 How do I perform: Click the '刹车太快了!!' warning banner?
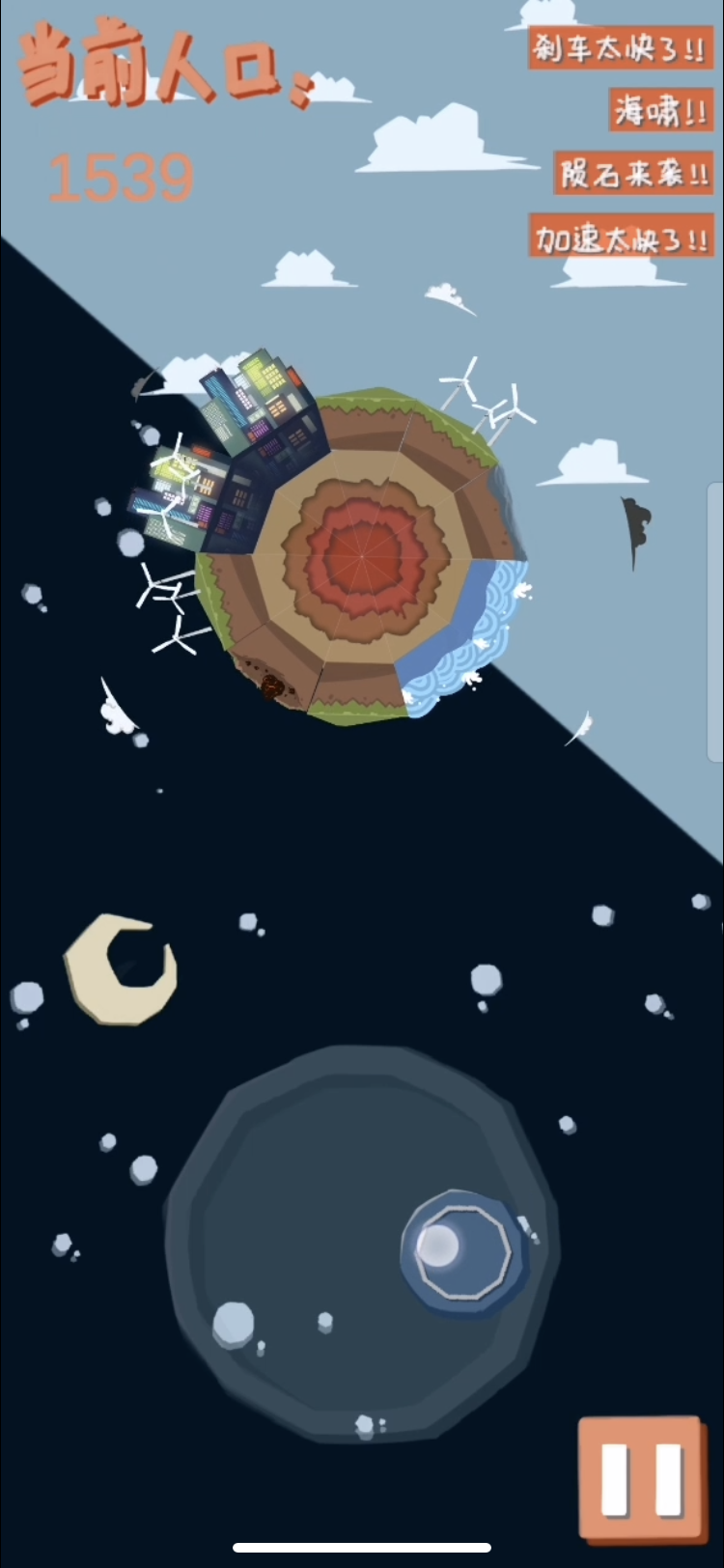coord(622,52)
